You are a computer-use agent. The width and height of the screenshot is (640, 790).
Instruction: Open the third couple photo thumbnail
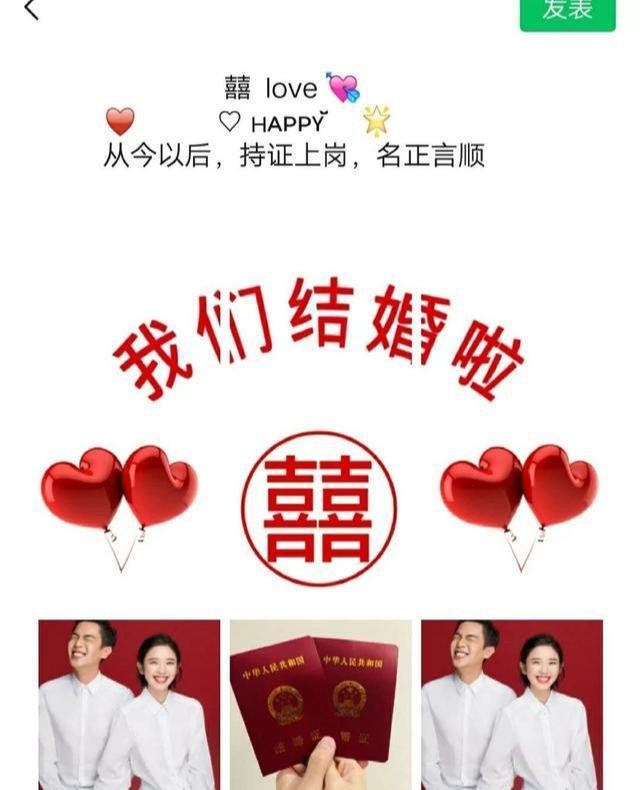[511, 704]
